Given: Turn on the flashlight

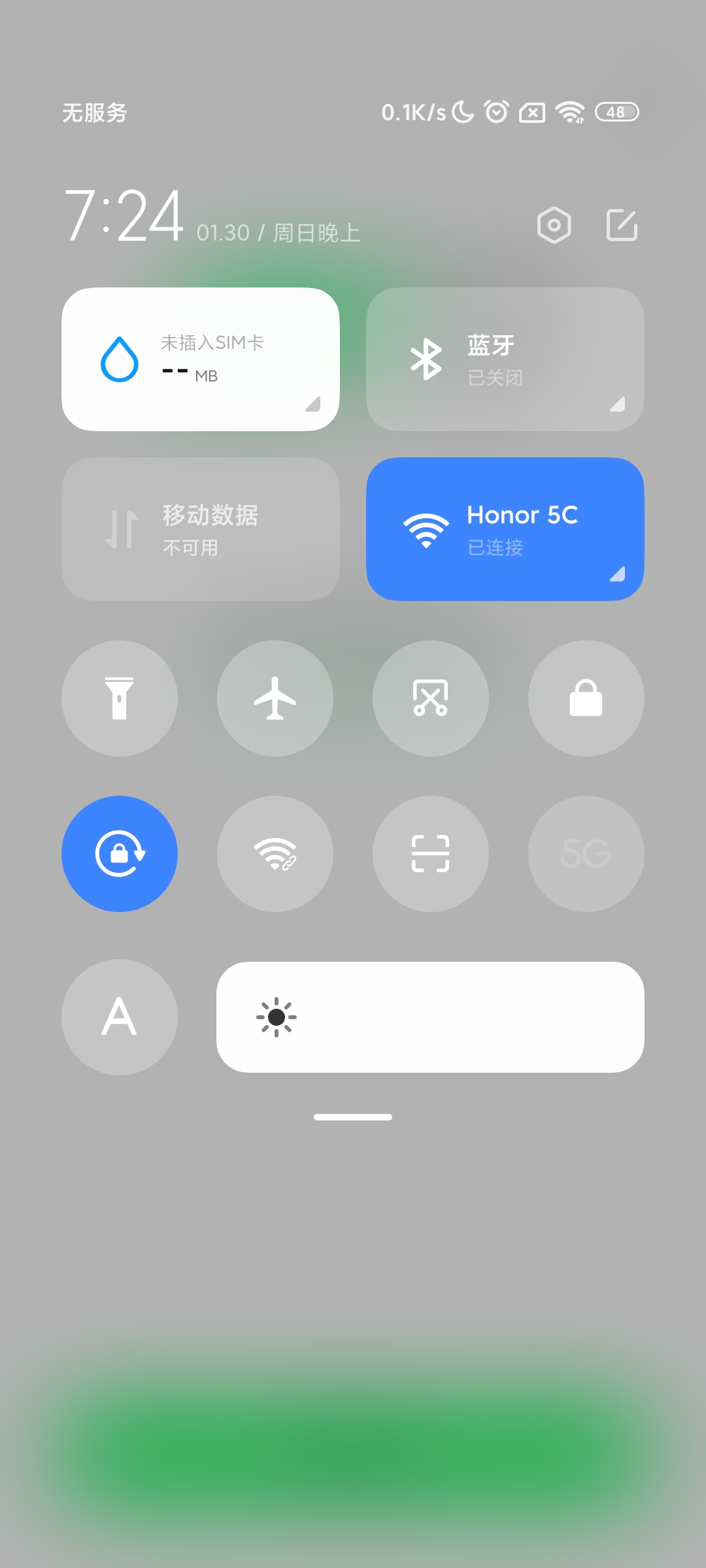Looking at the screenshot, I should (120, 698).
